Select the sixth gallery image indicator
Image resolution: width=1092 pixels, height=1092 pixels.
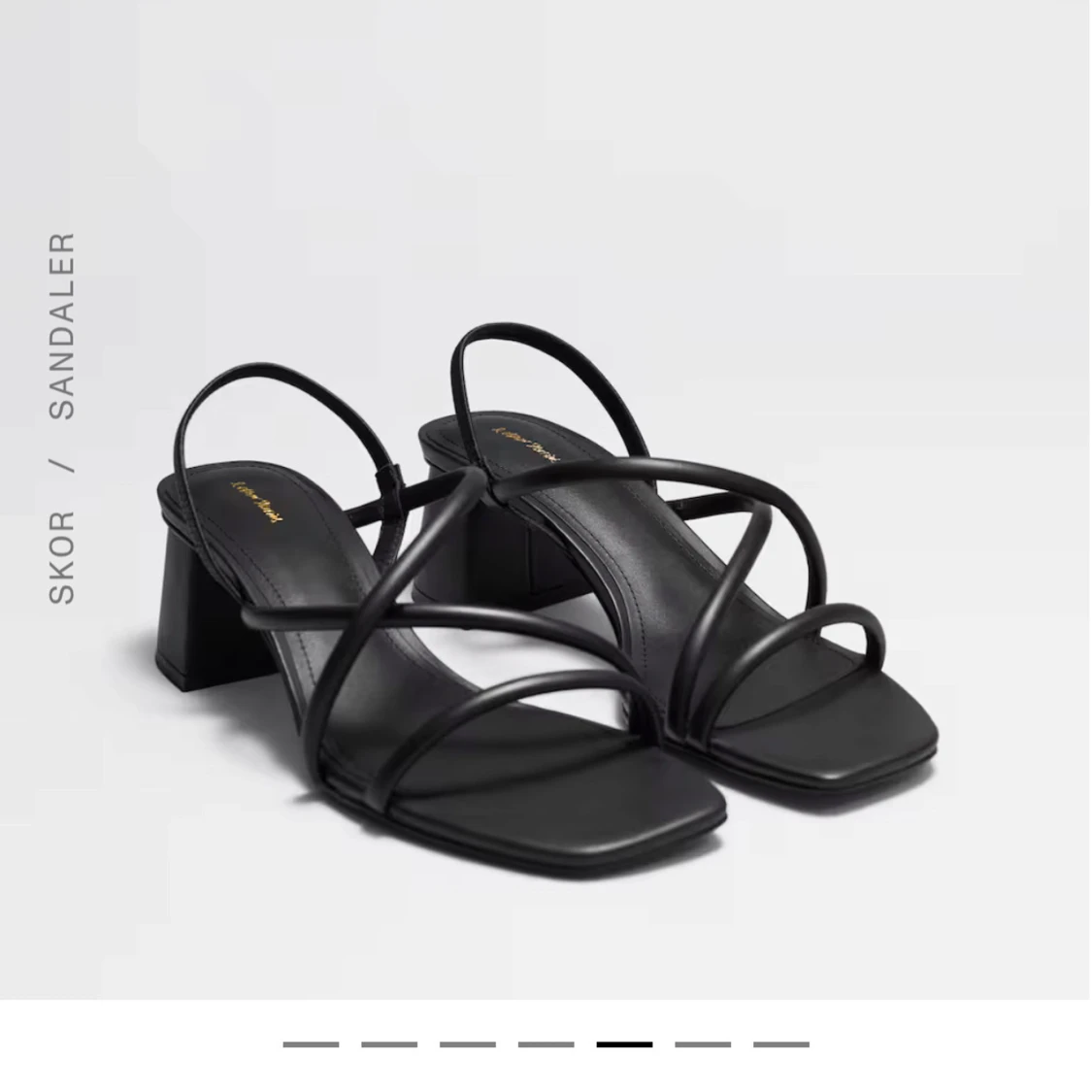coord(703,1044)
